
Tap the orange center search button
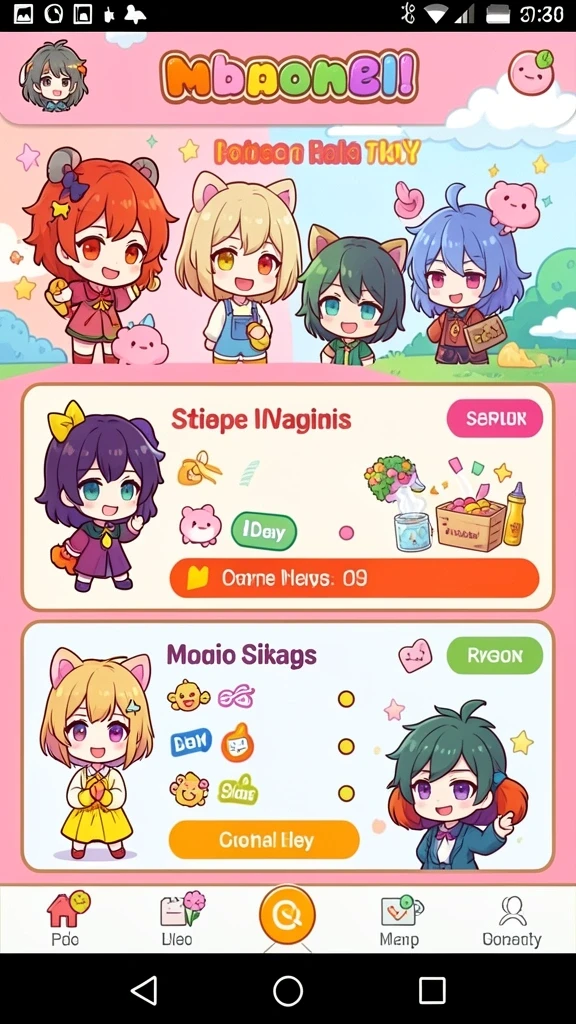(287, 916)
